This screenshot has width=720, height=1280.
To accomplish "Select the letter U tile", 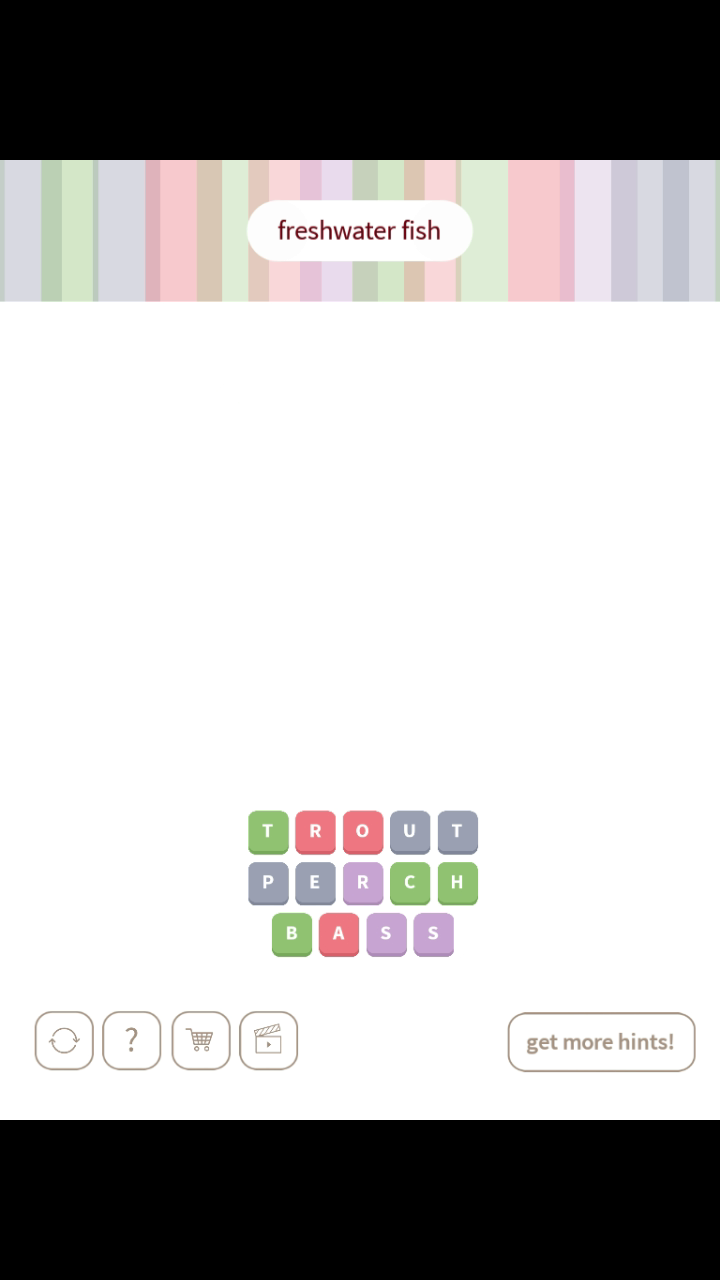I will pos(410,831).
